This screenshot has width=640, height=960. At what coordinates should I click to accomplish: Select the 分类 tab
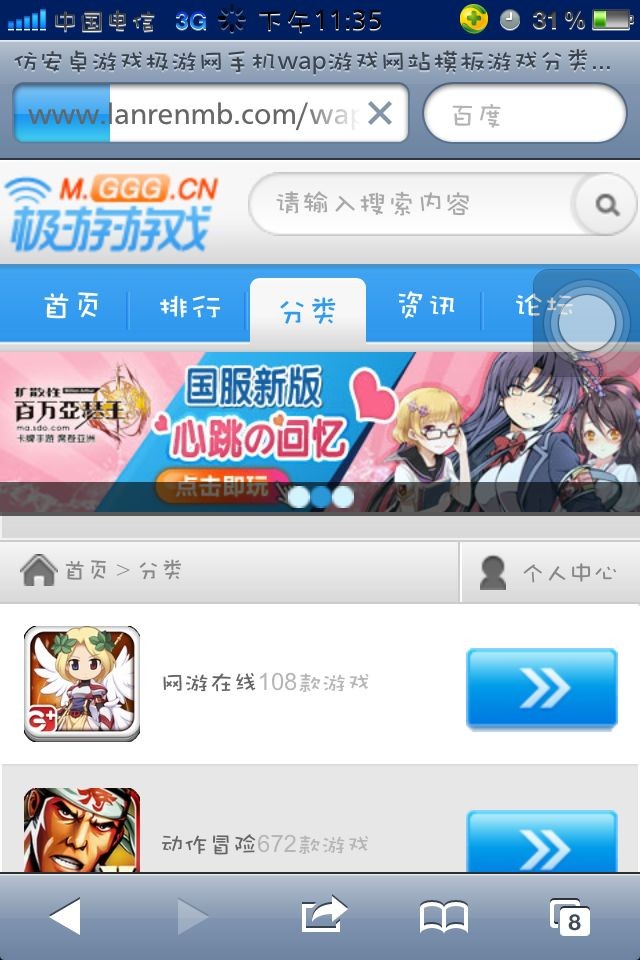pyautogui.click(x=308, y=309)
